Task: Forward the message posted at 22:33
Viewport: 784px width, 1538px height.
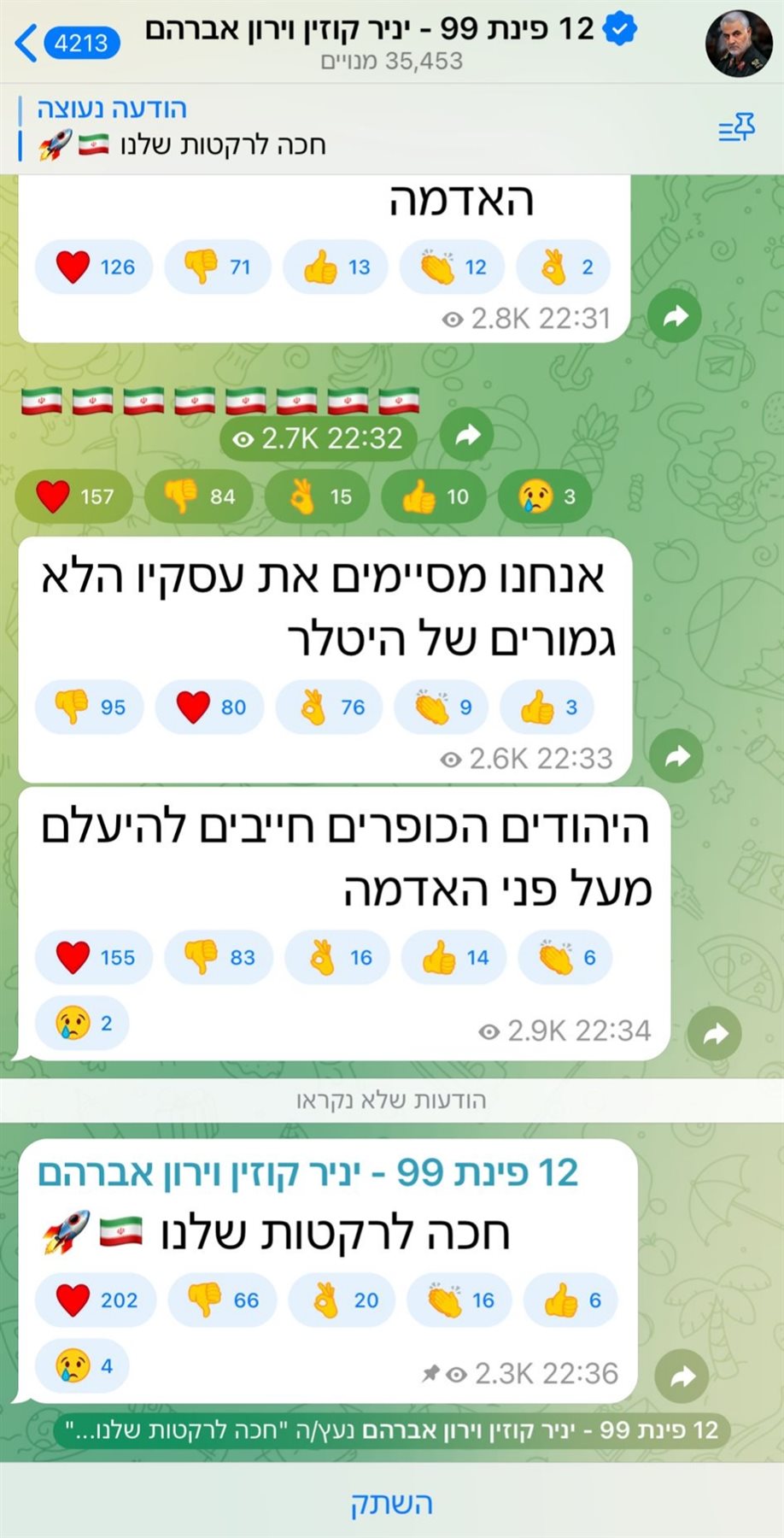Action: click(x=676, y=756)
